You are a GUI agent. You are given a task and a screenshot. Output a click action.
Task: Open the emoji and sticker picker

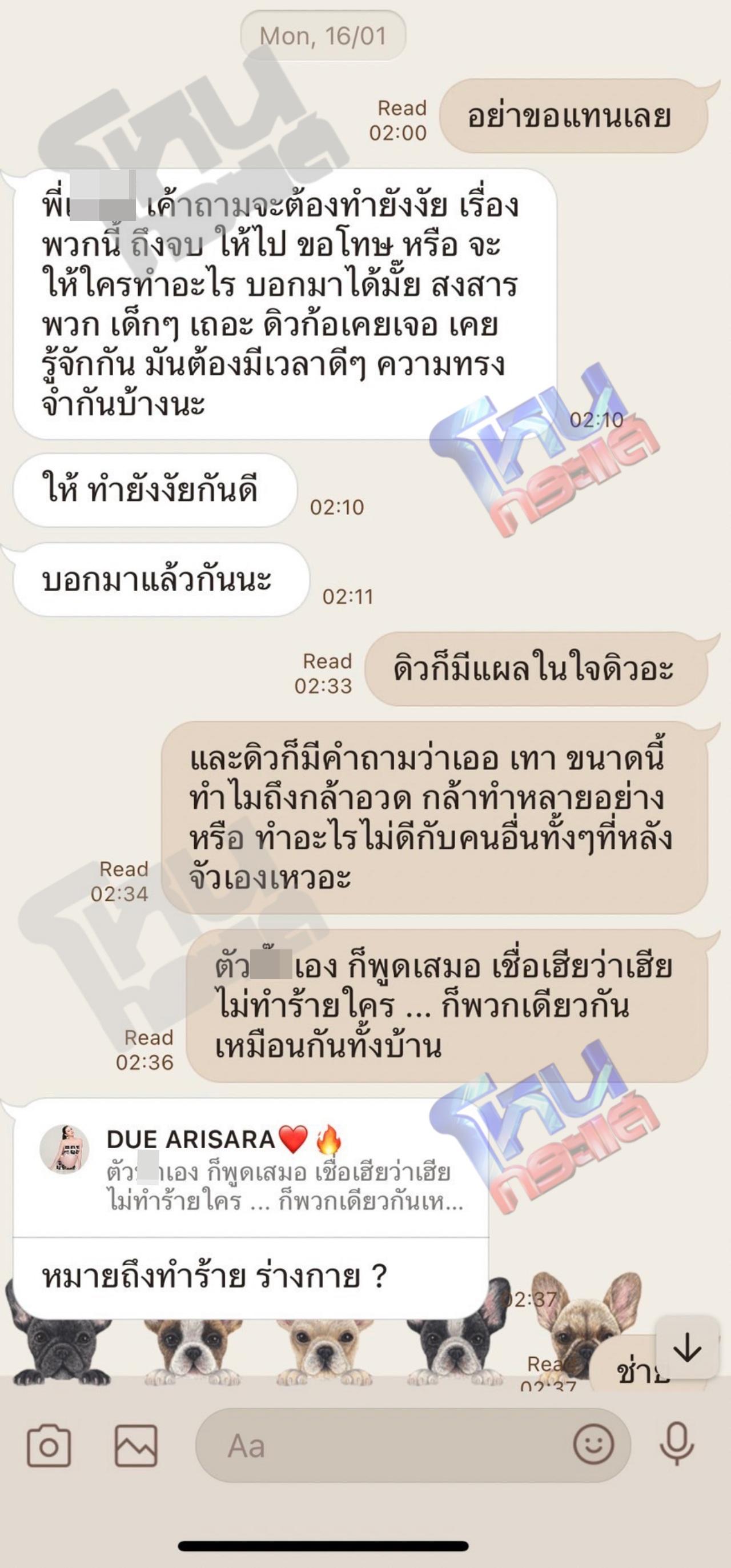click(x=593, y=1444)
